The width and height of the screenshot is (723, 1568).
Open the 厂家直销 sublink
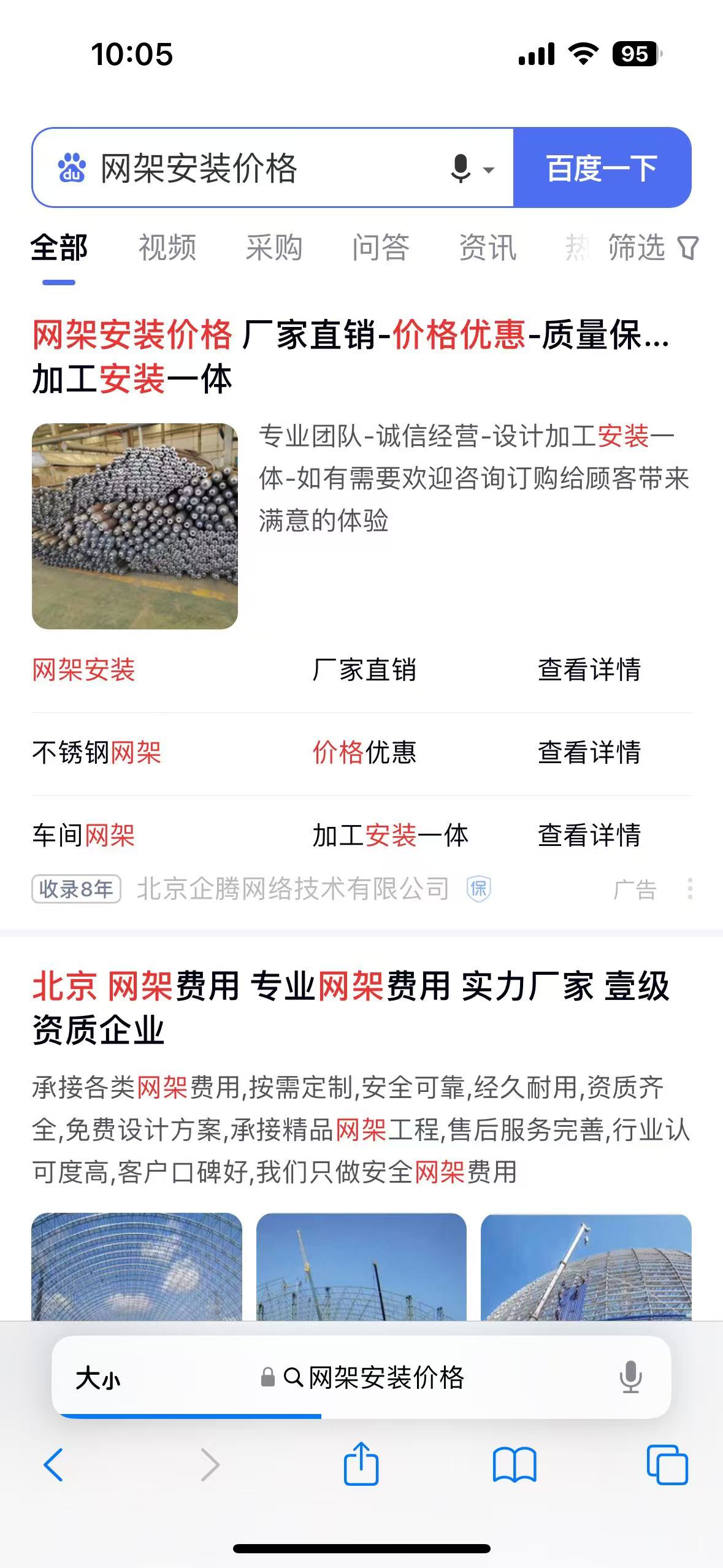click(364, 669)
